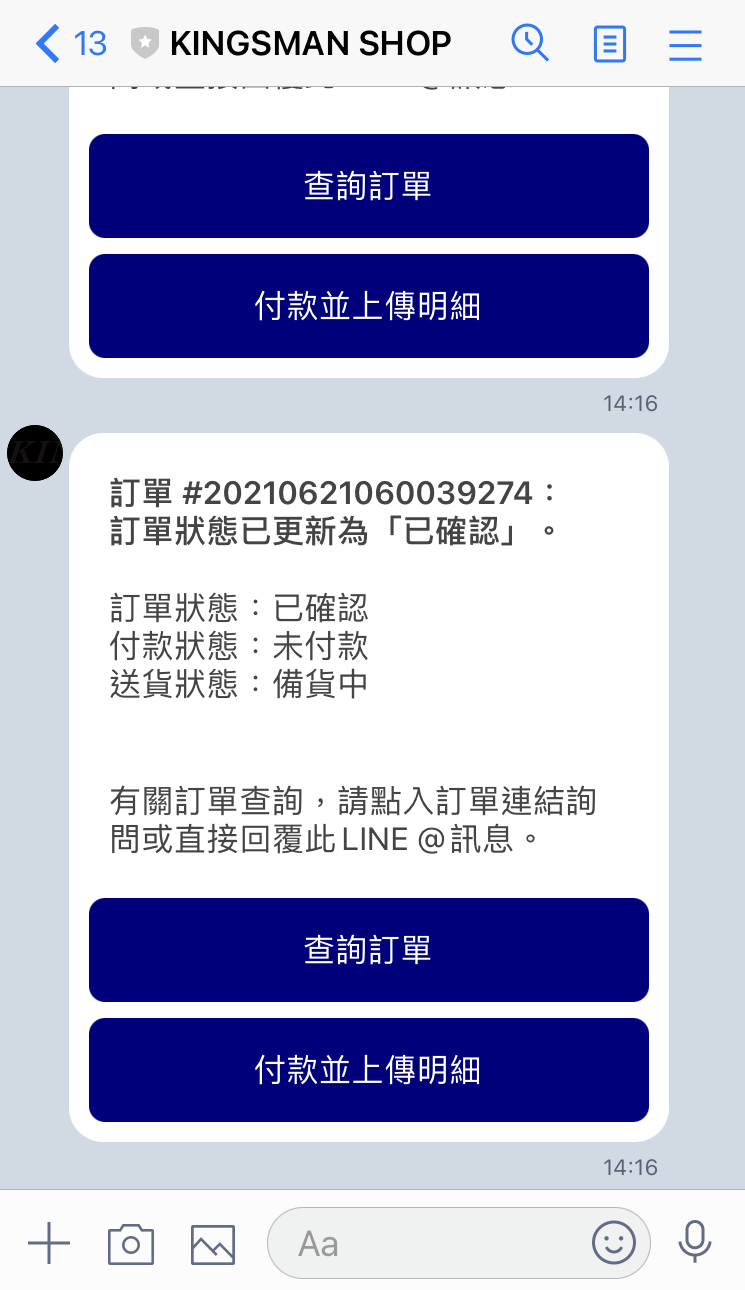Open the chat notes icon
Image resolution: width=745 pixels, height=1290 pixels.
(x=609, y=44)
